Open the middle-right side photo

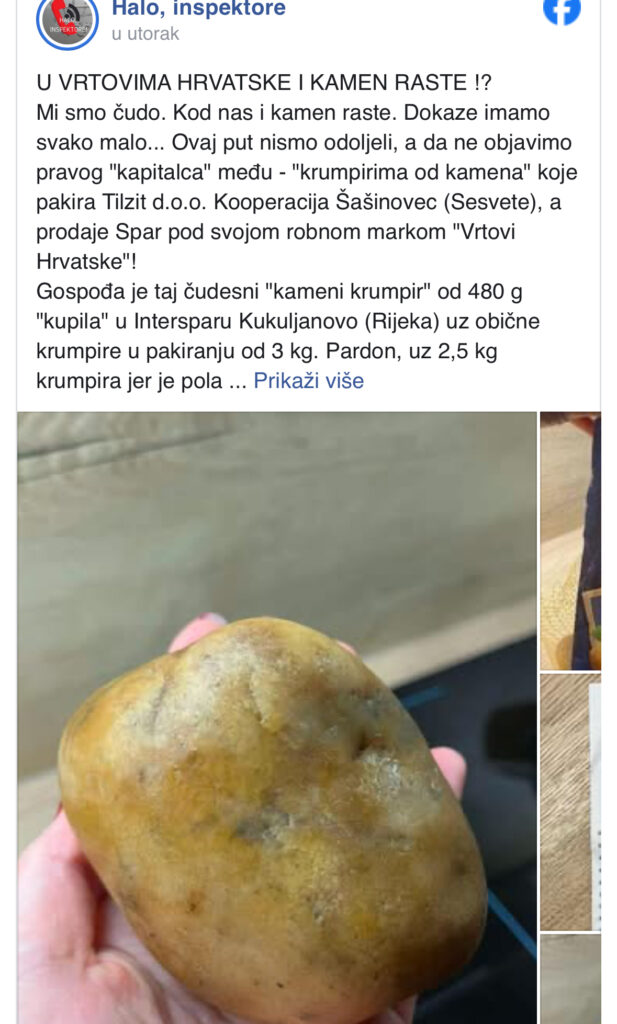(570, 802)
